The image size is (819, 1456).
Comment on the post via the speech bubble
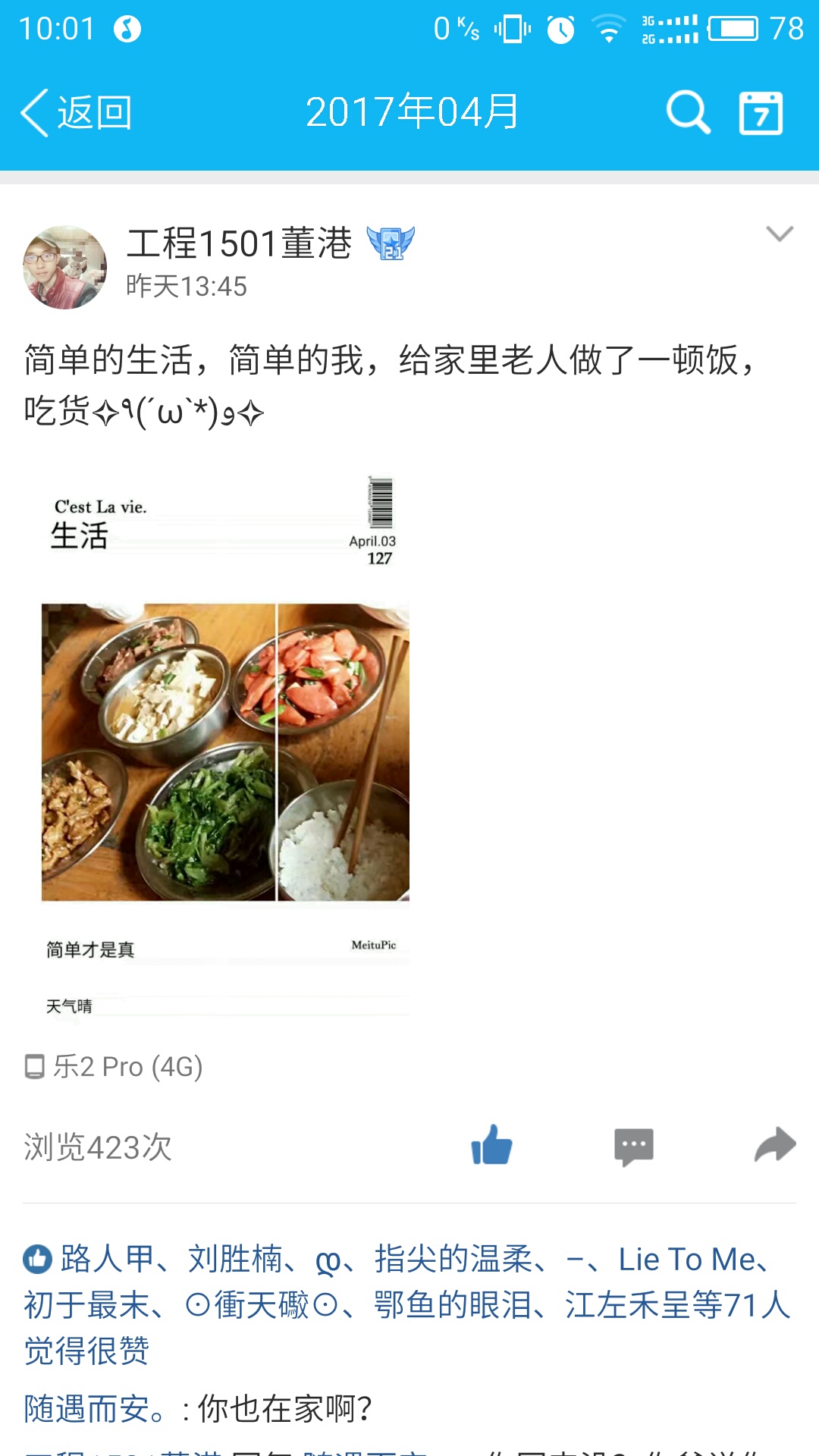[x=633, y=1146]
